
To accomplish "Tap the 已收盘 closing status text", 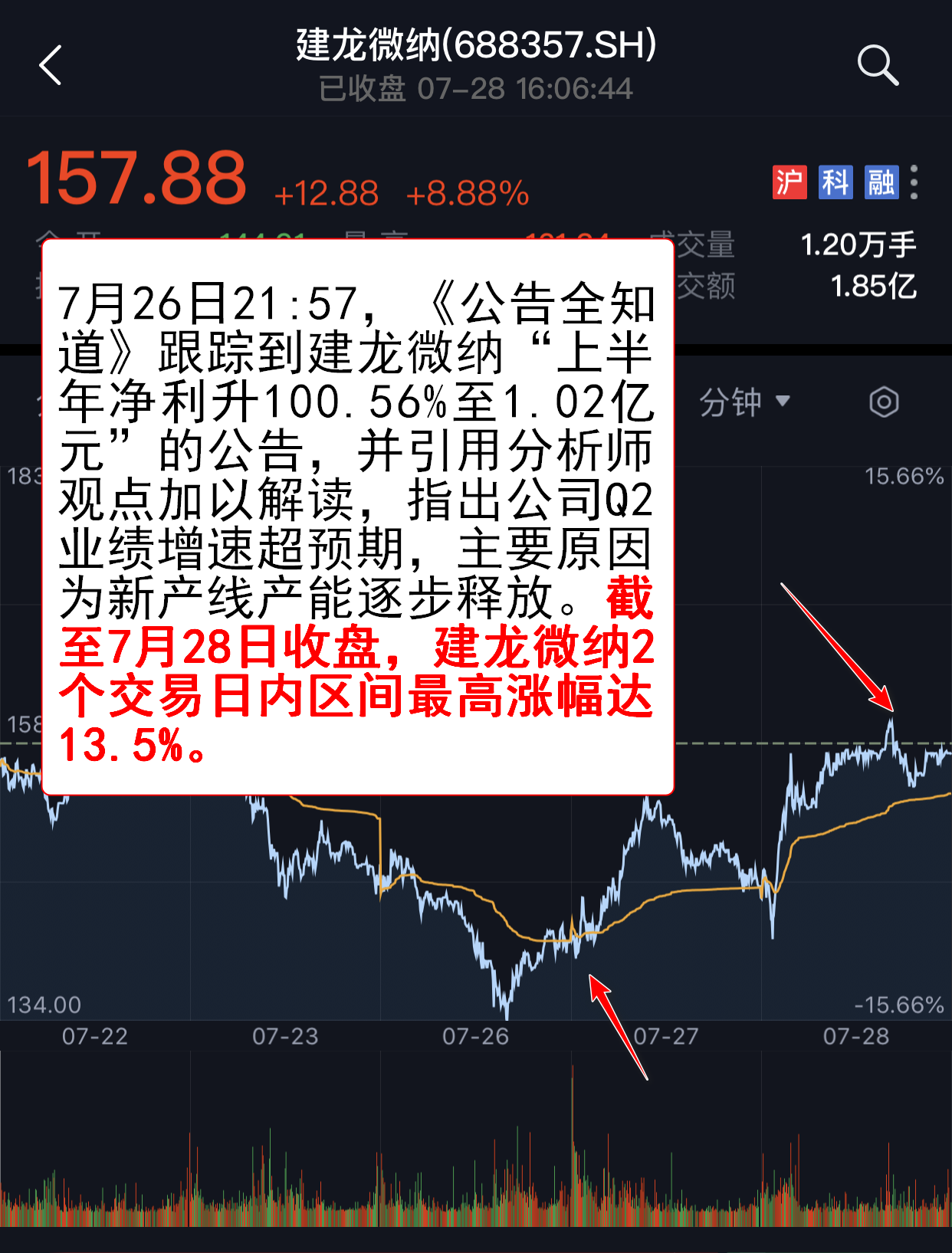I will [364, 88].
